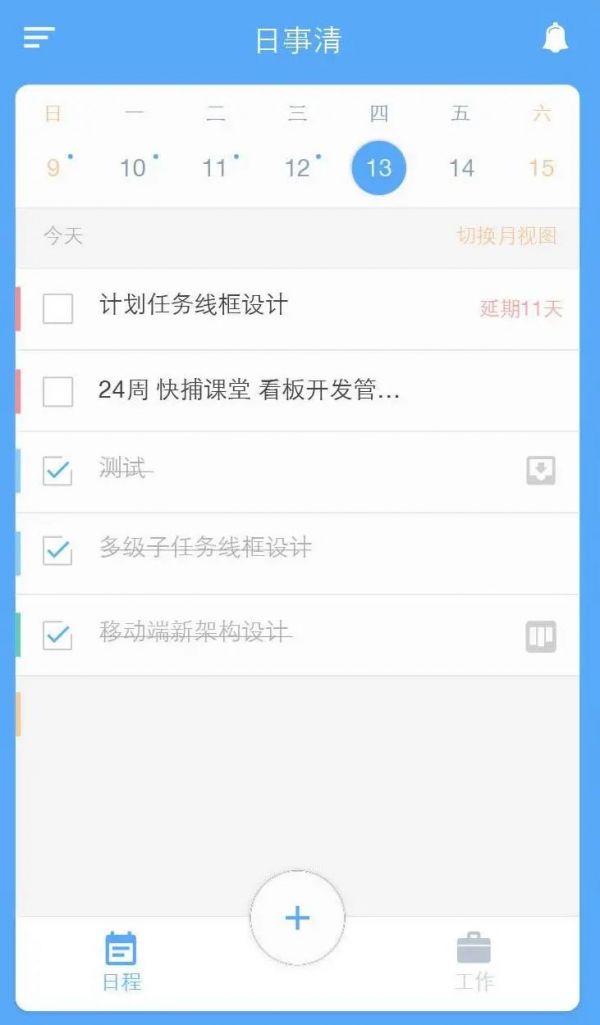This screenshot has height=1025, width=600.
Task: Switch to the 工作 tab
Action: pos(474,962)
